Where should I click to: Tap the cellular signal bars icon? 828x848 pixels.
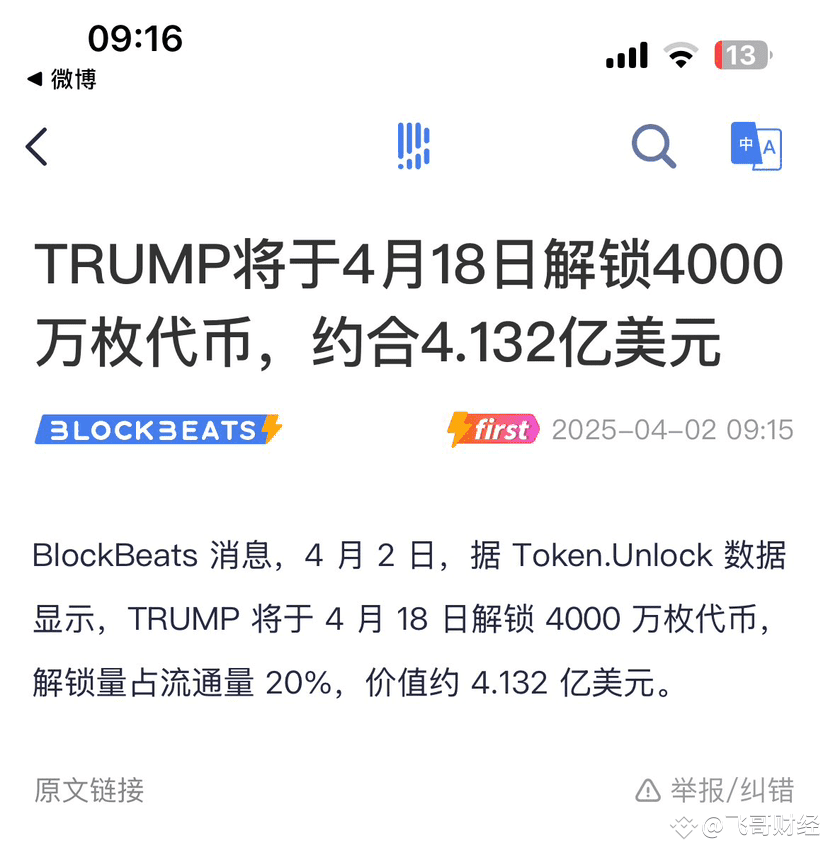(626, 56)
